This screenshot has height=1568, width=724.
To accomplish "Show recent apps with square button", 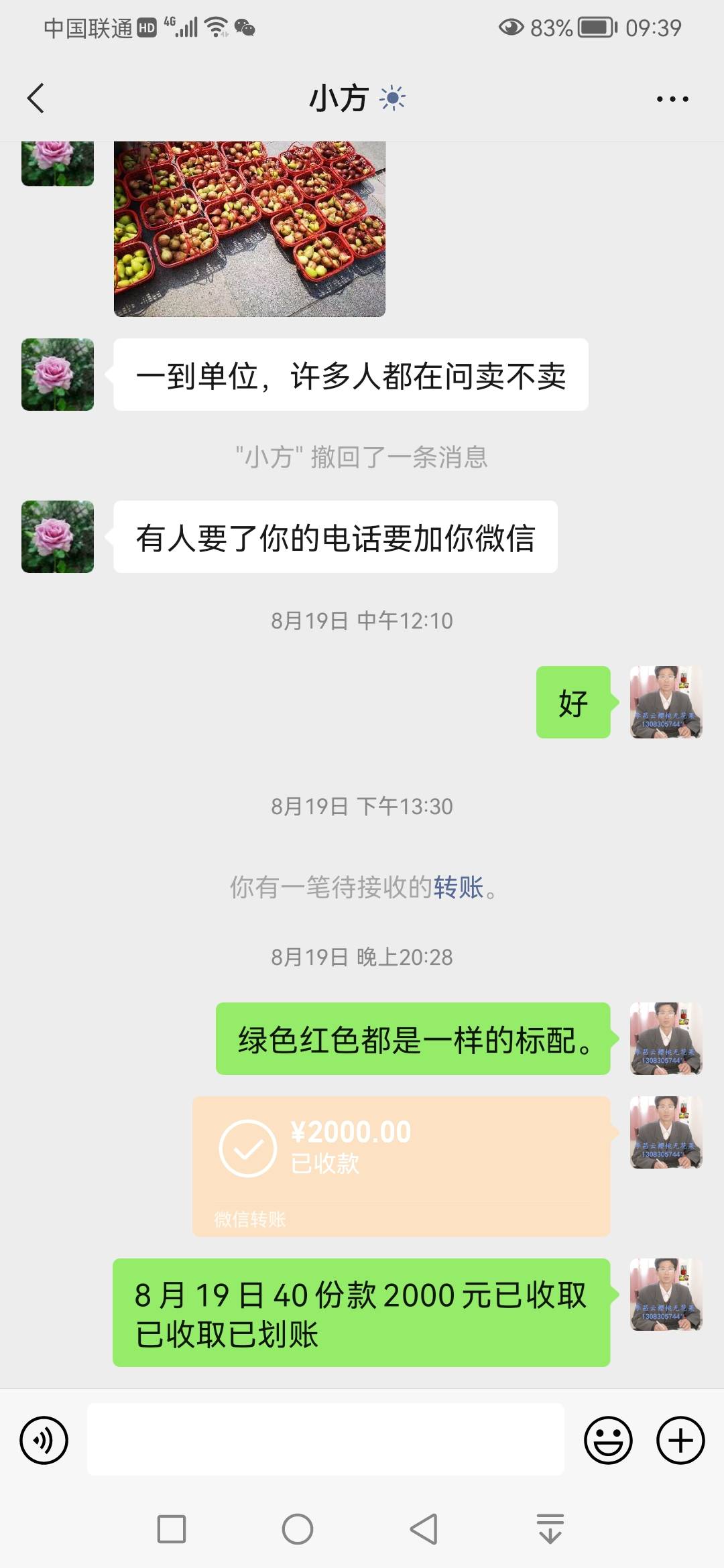I will (x=172, y=1529).
